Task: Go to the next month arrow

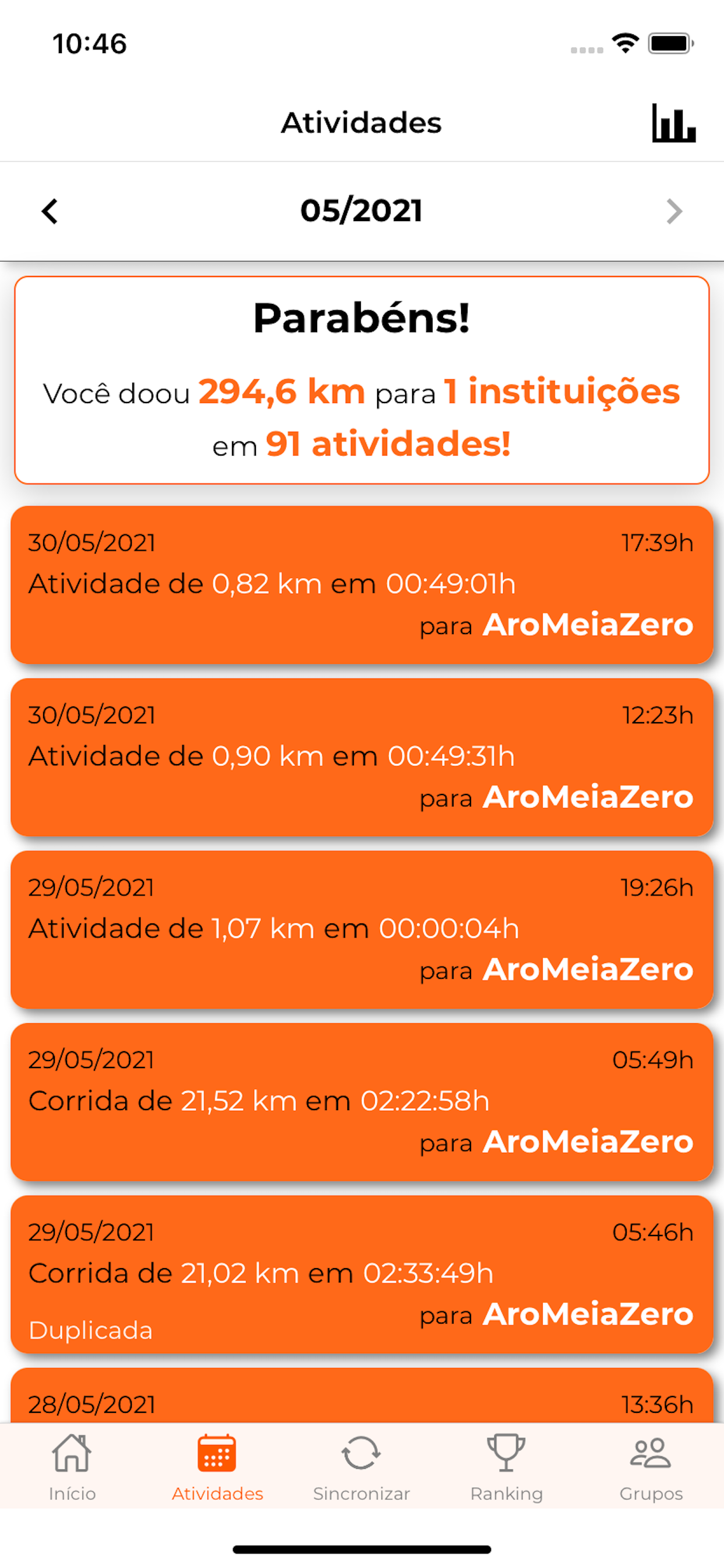Action: 674,211
